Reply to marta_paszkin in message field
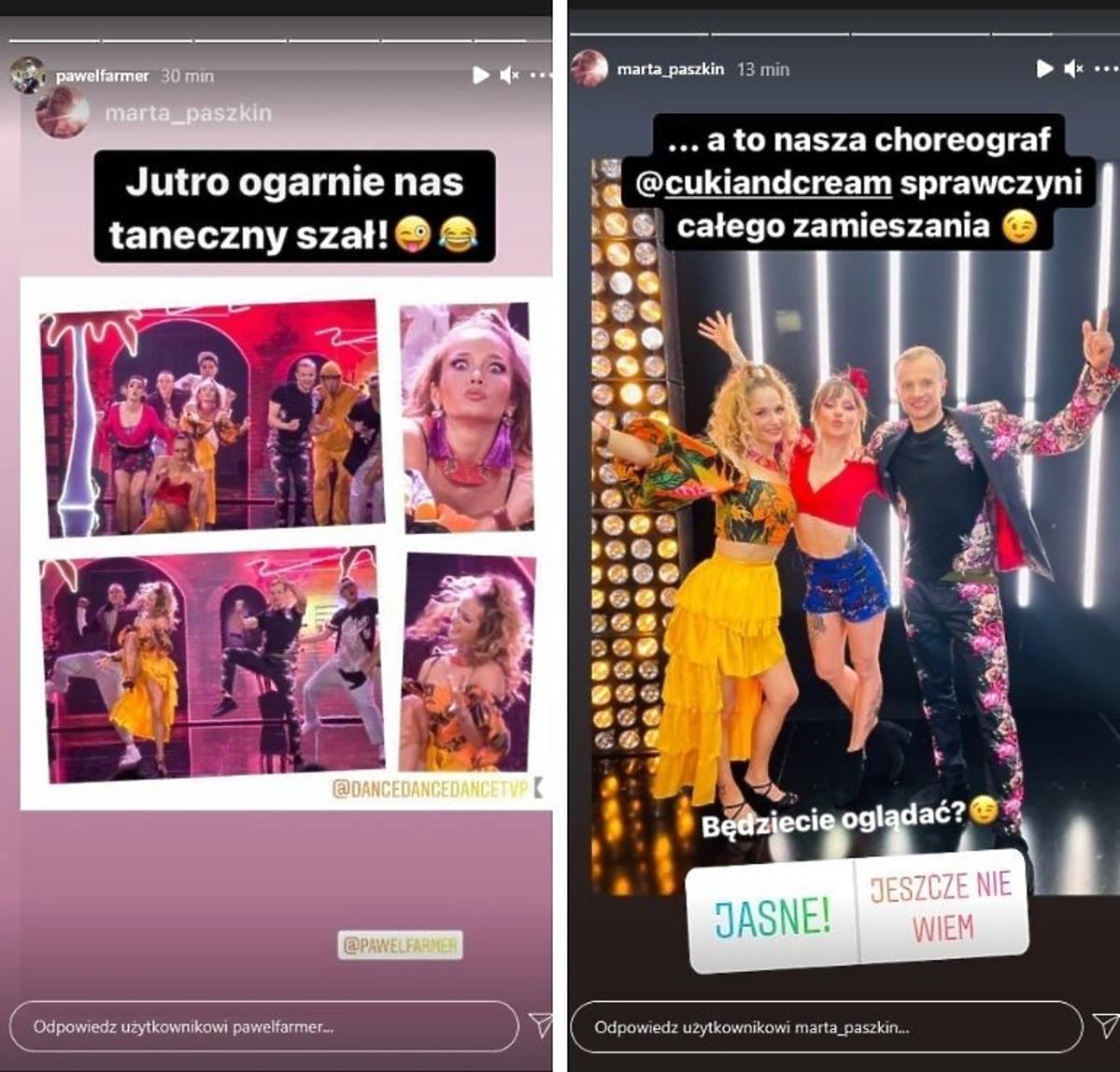The height and width of the screenshot is (1072, 1120). (x=826, y=1027)
